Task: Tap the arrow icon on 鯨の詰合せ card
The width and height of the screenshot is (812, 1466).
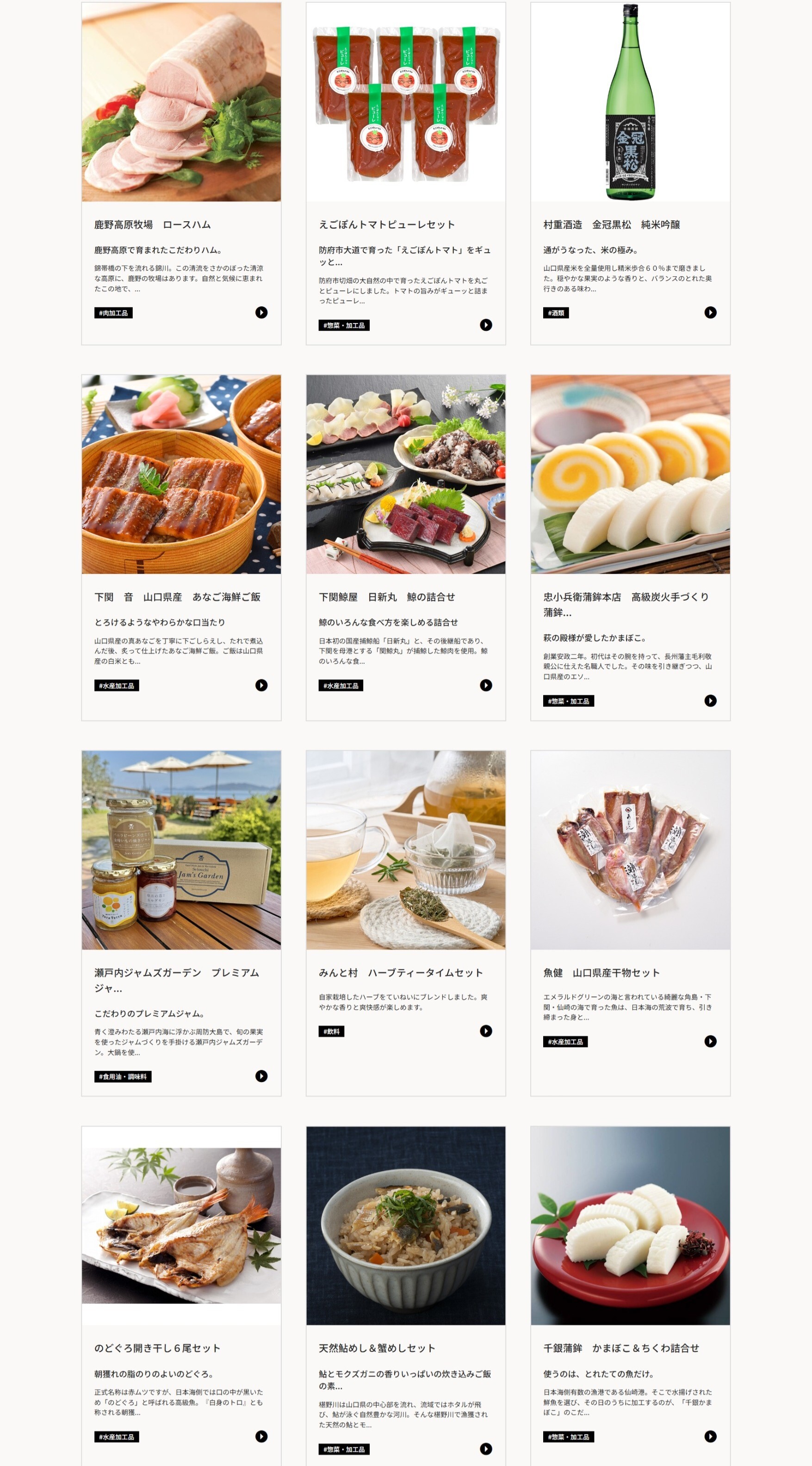Action: pos(485,685)
